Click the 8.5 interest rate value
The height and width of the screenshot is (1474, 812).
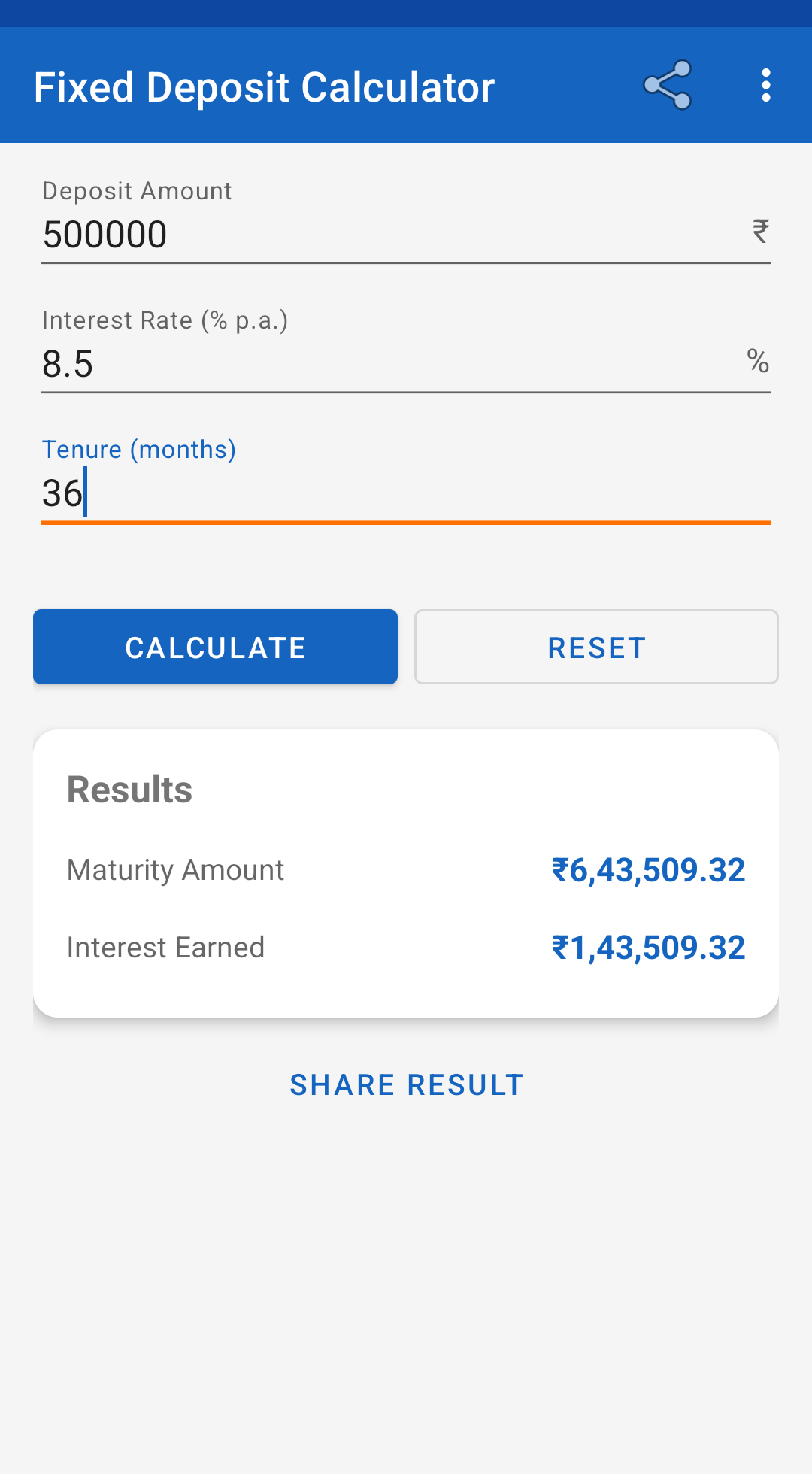68,363
